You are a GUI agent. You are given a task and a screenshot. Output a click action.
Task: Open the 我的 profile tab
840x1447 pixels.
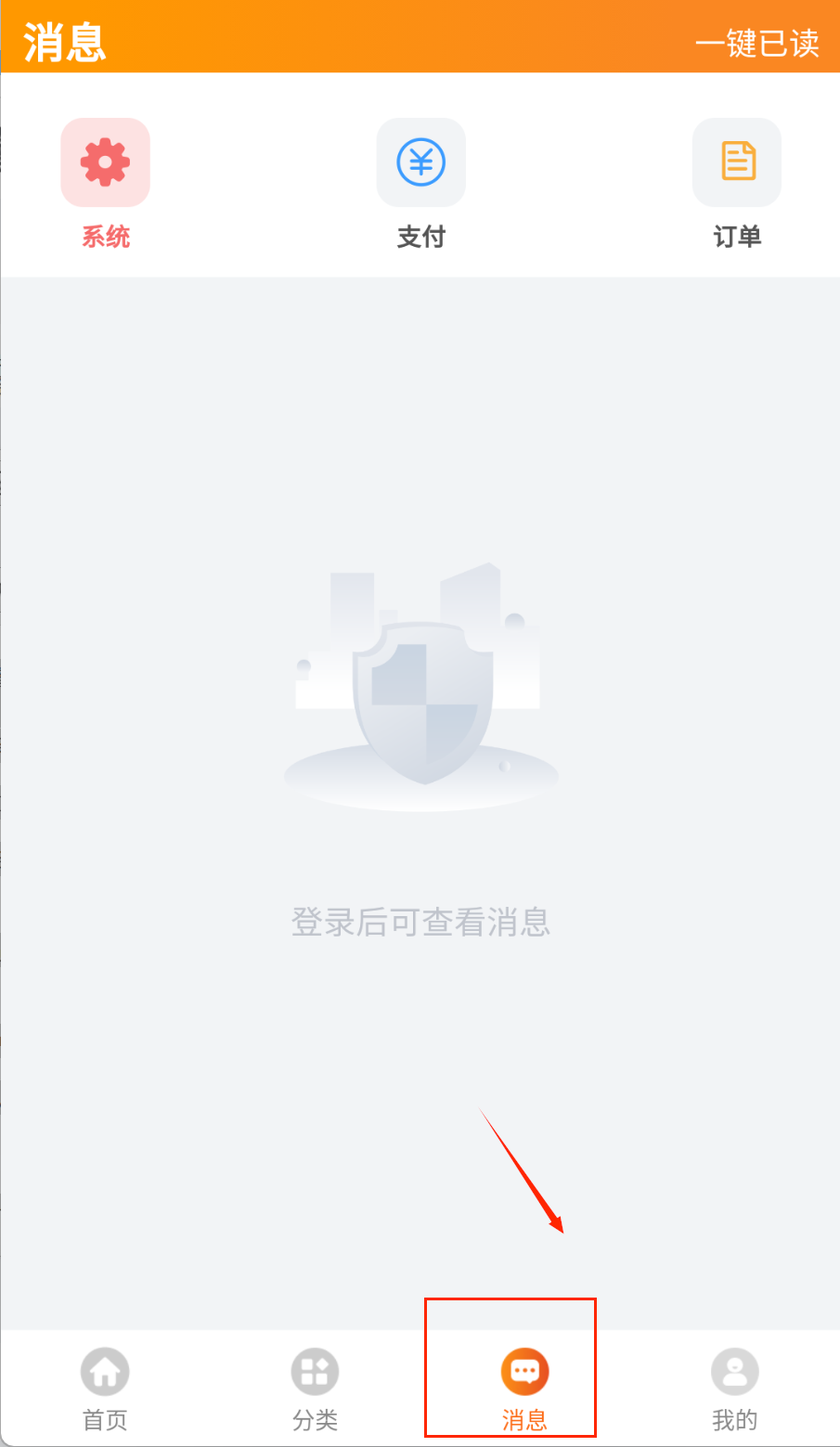(x=734, y=1388)
